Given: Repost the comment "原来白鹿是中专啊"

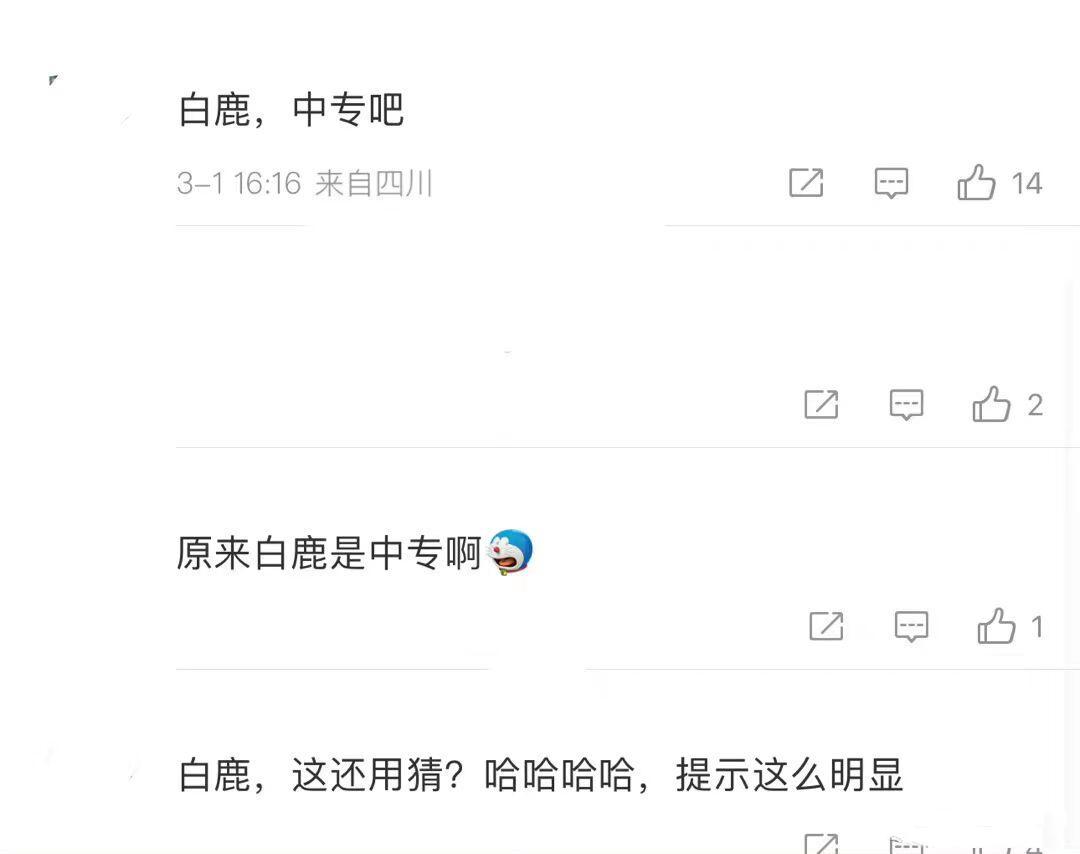Looking at the screenshot, I should [x=826, y=627].
